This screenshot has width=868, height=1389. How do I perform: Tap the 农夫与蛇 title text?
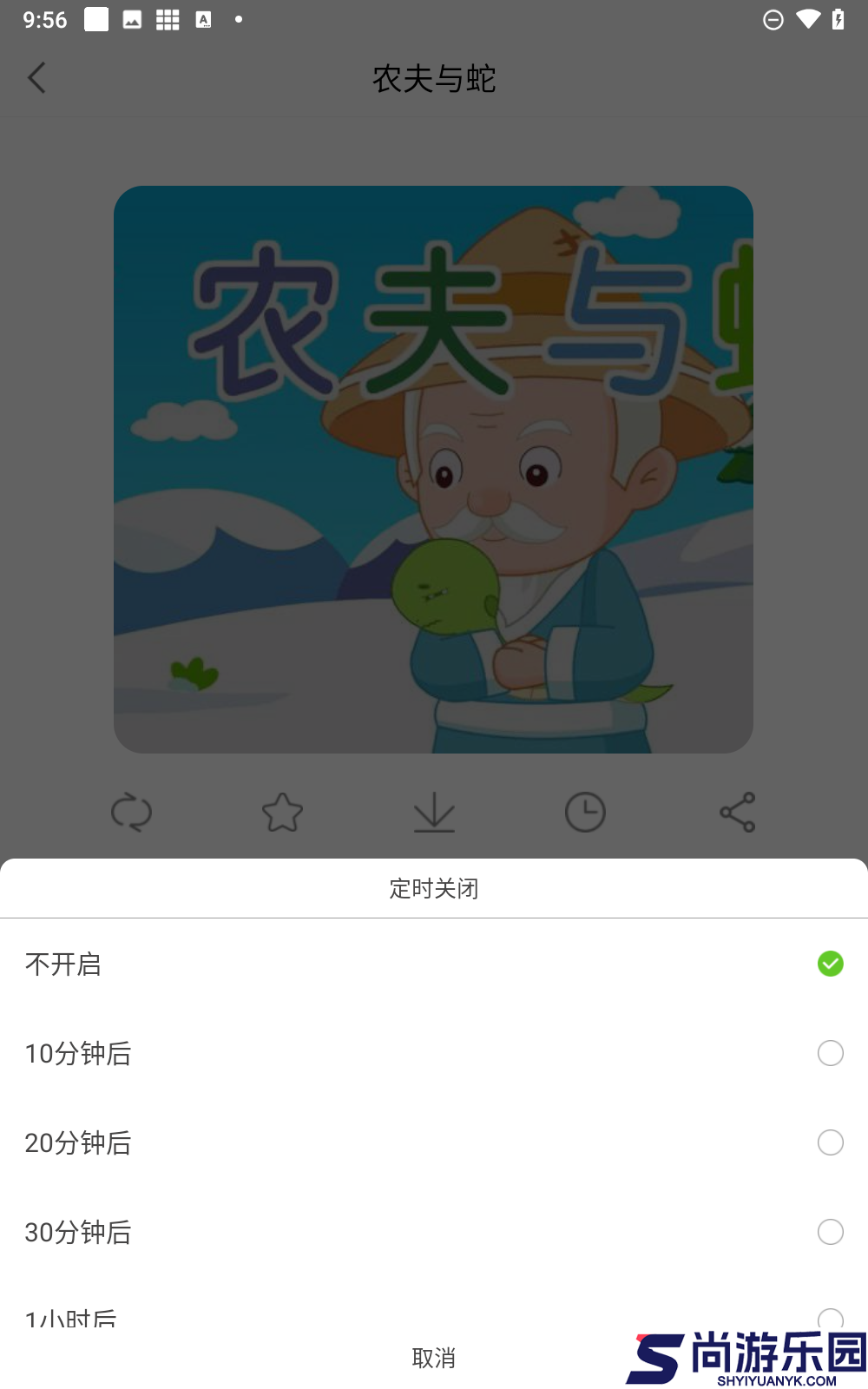433,78
